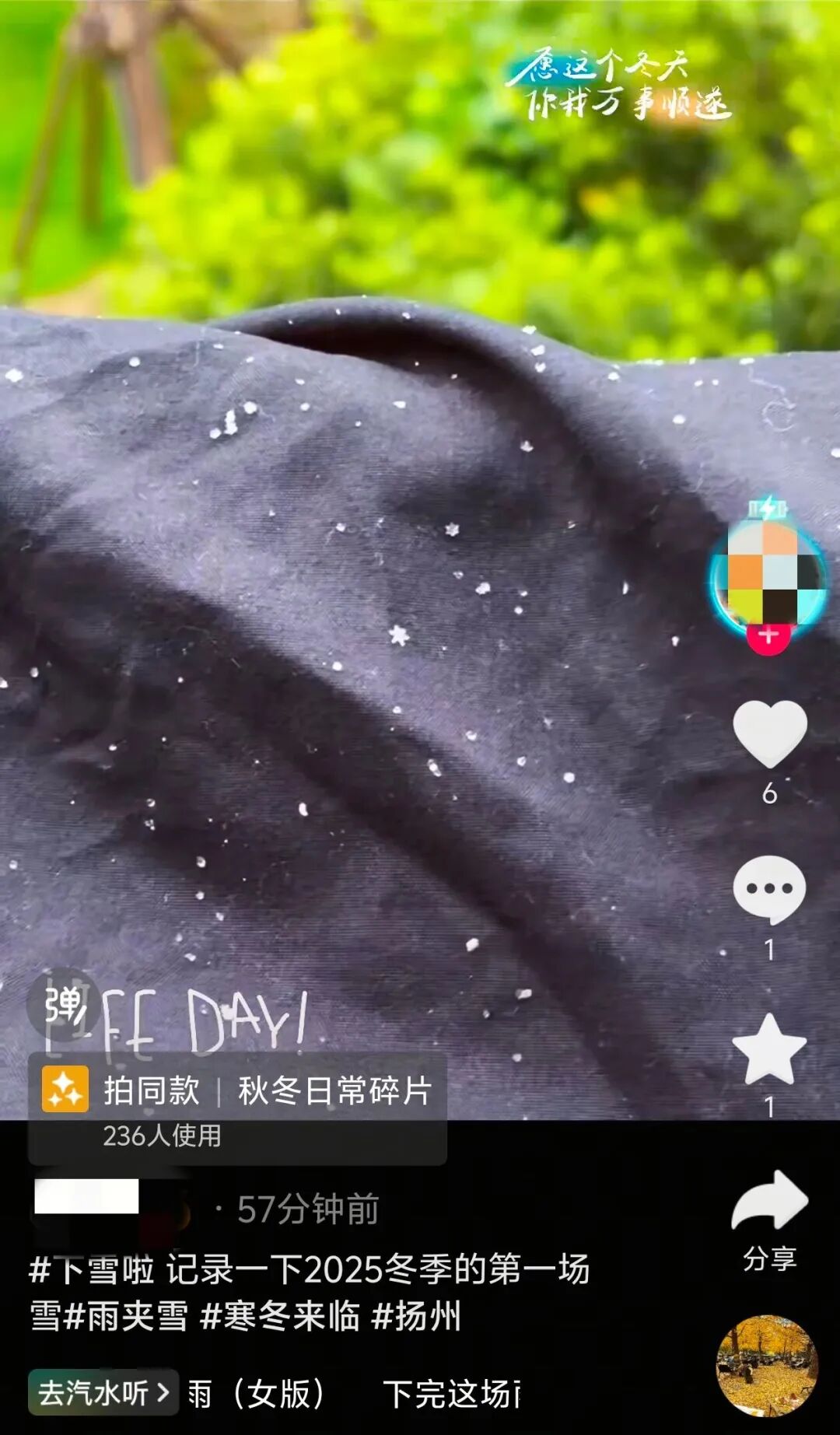Image resolution: width=840 pixels, height=1435 pixels.
Task: Use the 拍同款 秋冬日常碎片 template
Action: [237, 1090]
